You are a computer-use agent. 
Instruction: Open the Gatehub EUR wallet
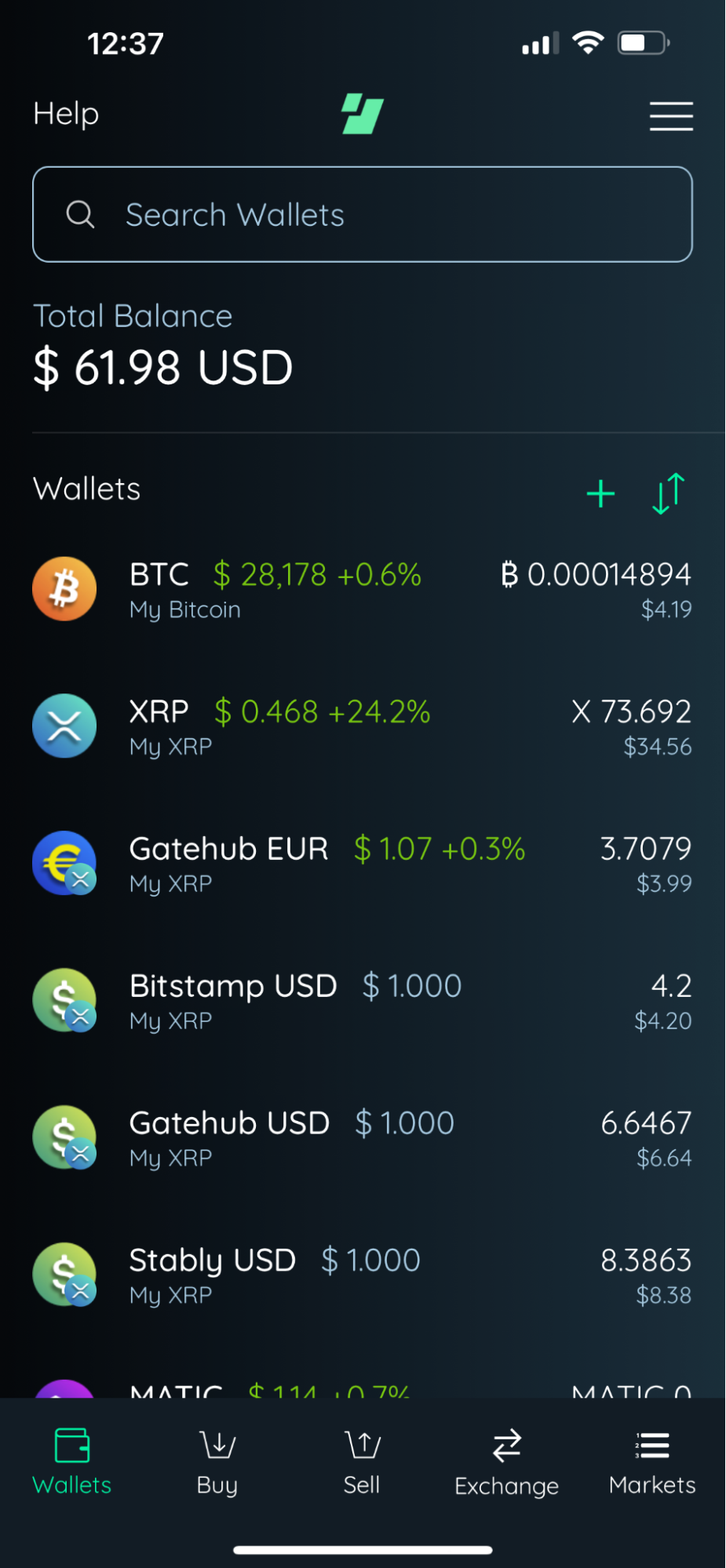362,864
